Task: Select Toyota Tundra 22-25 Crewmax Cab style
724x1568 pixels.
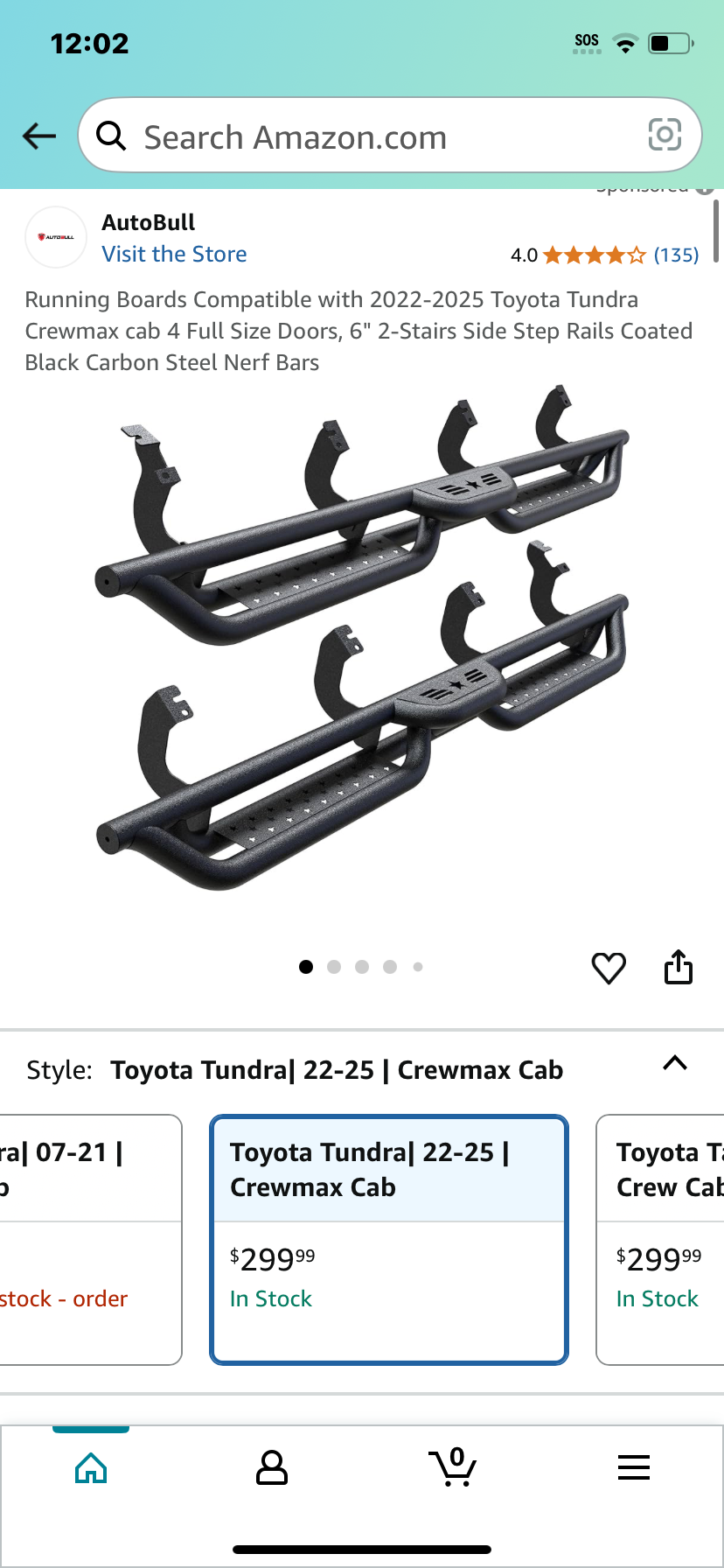Action: click(x=389, y=1239)
